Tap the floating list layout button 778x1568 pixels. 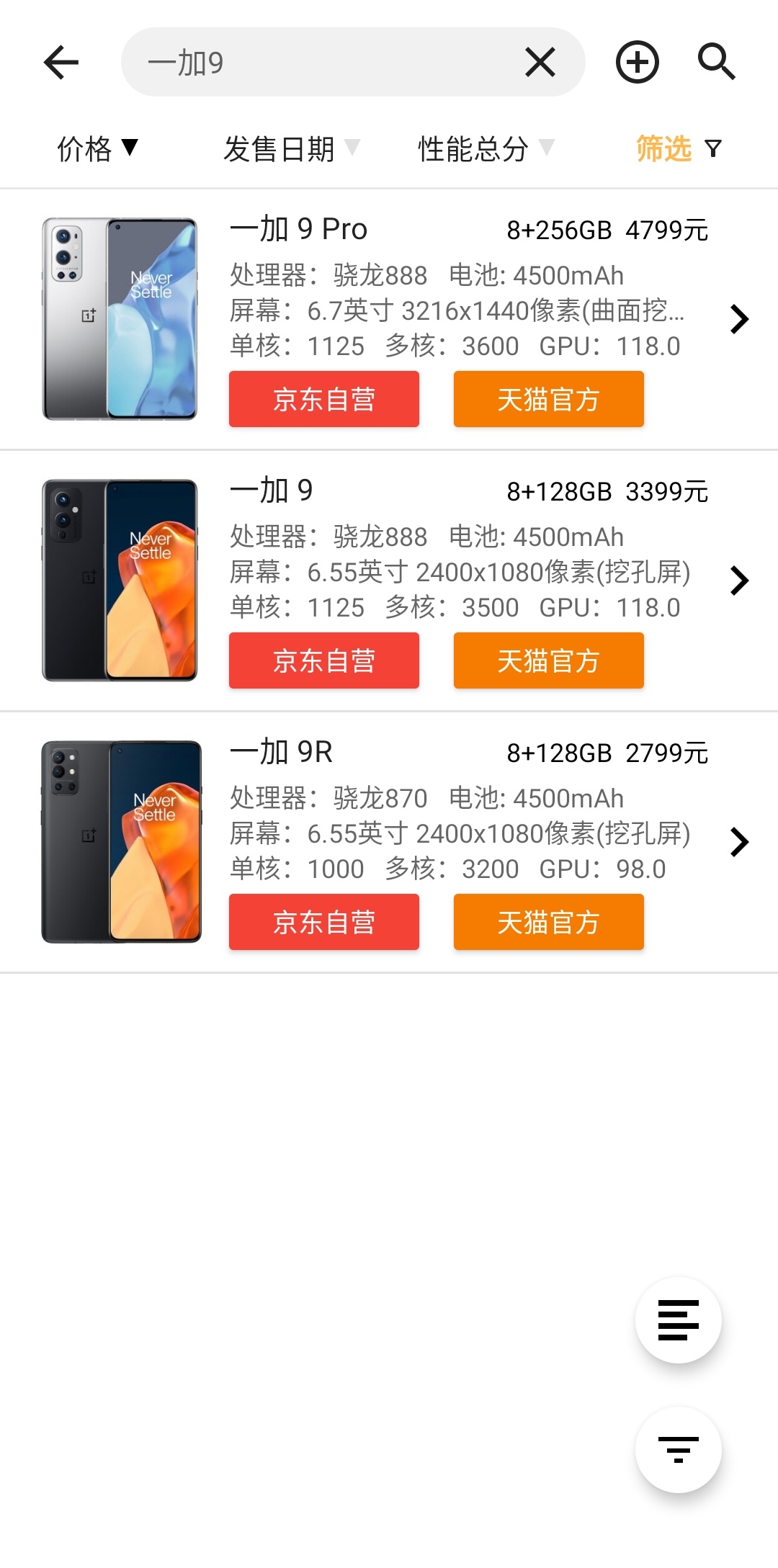pyautogui.click(x=678, y=1320)
